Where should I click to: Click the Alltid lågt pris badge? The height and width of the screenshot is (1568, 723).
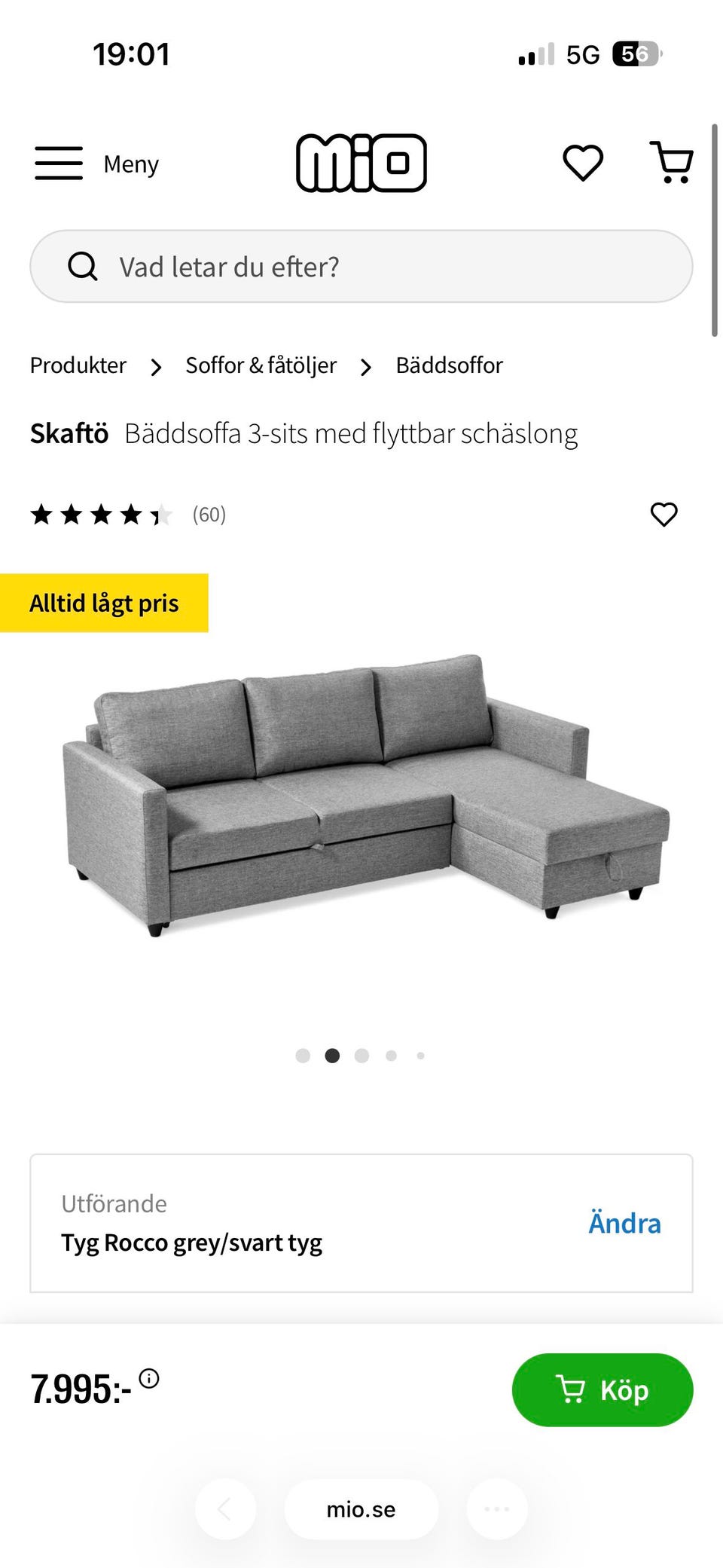(105, 602)
